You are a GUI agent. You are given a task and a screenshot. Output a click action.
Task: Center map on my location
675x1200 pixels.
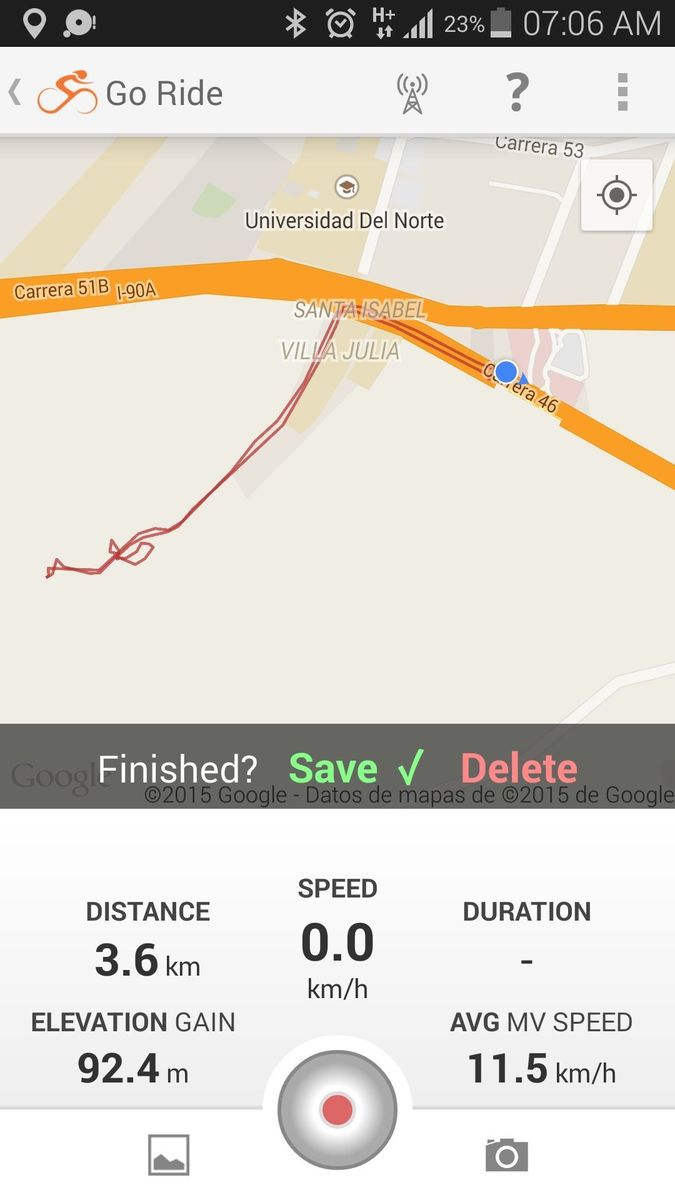tap(616, 195)
